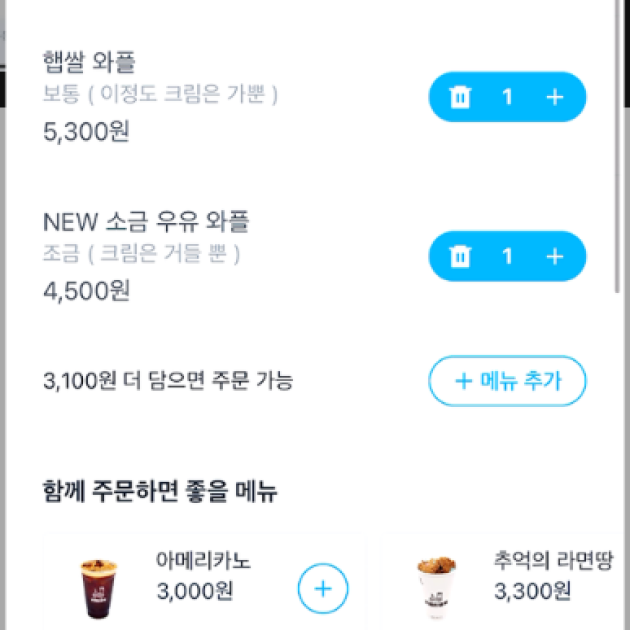Remove 햅쌀 와플 from the cart
Viewport: 630px width, 630px height.
tap(460, 97)
